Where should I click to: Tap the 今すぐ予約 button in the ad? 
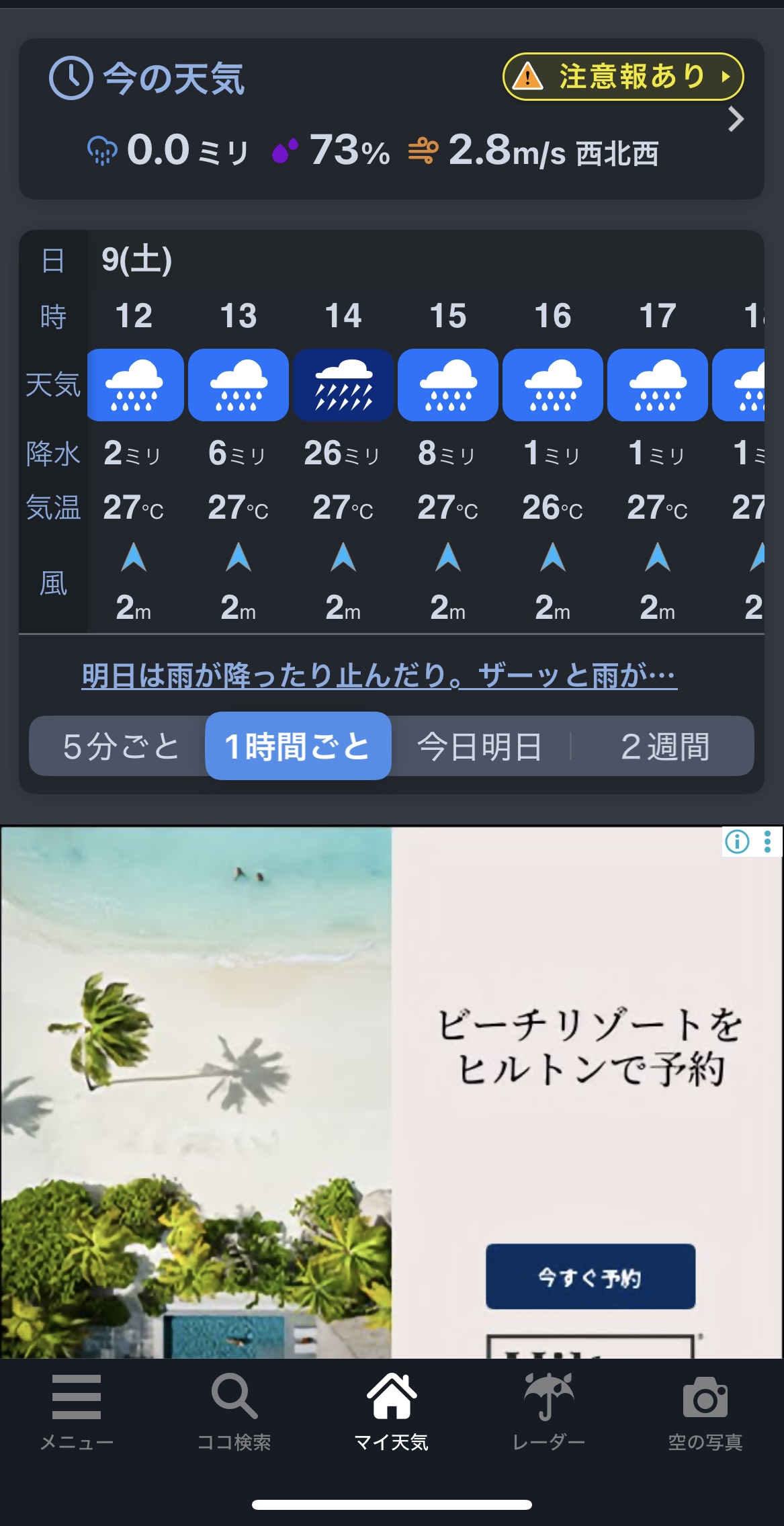590,1276
